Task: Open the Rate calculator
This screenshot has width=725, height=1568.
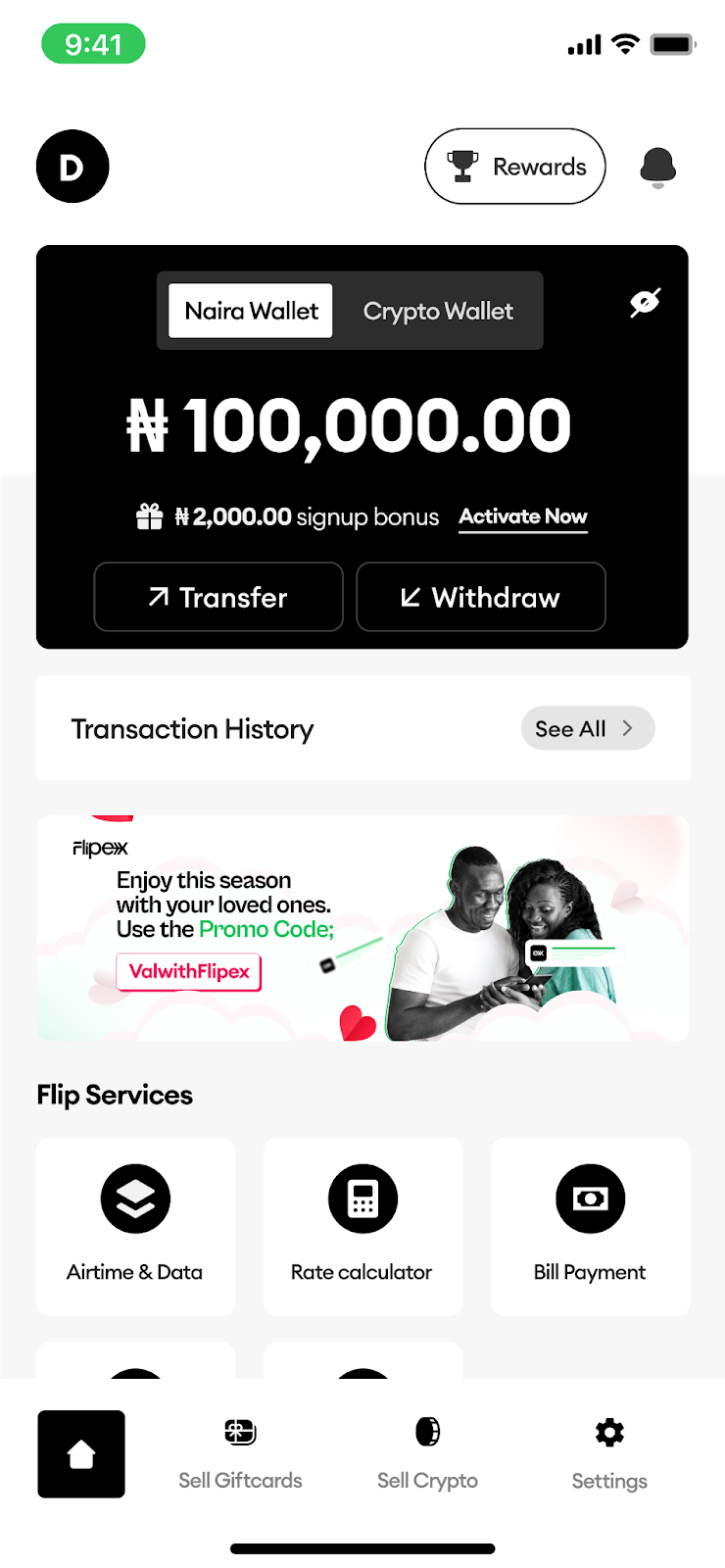Action: pos(362,1226)
